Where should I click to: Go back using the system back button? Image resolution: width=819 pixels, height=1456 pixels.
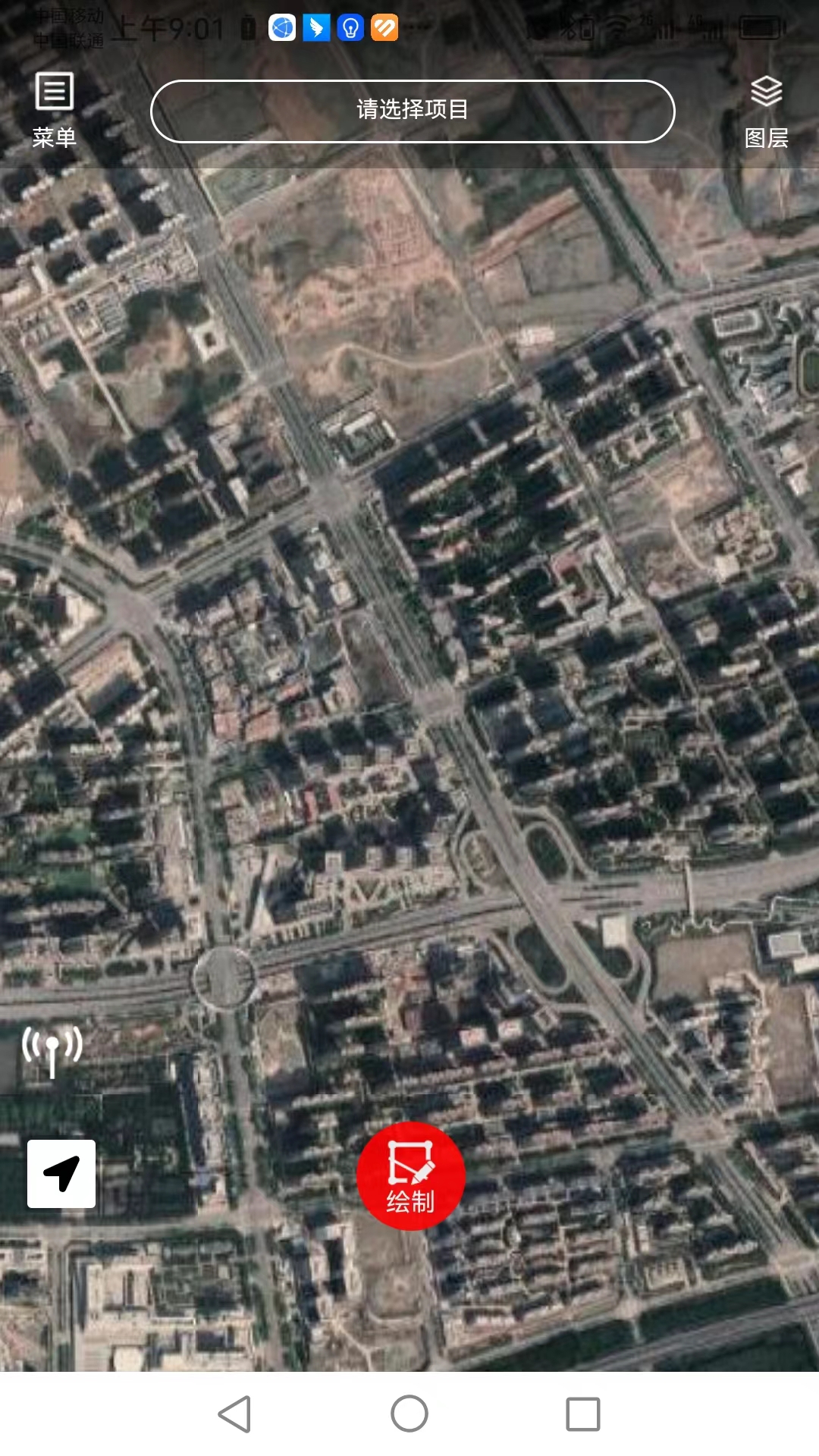pyautogui.click(x=235, y=1414)
